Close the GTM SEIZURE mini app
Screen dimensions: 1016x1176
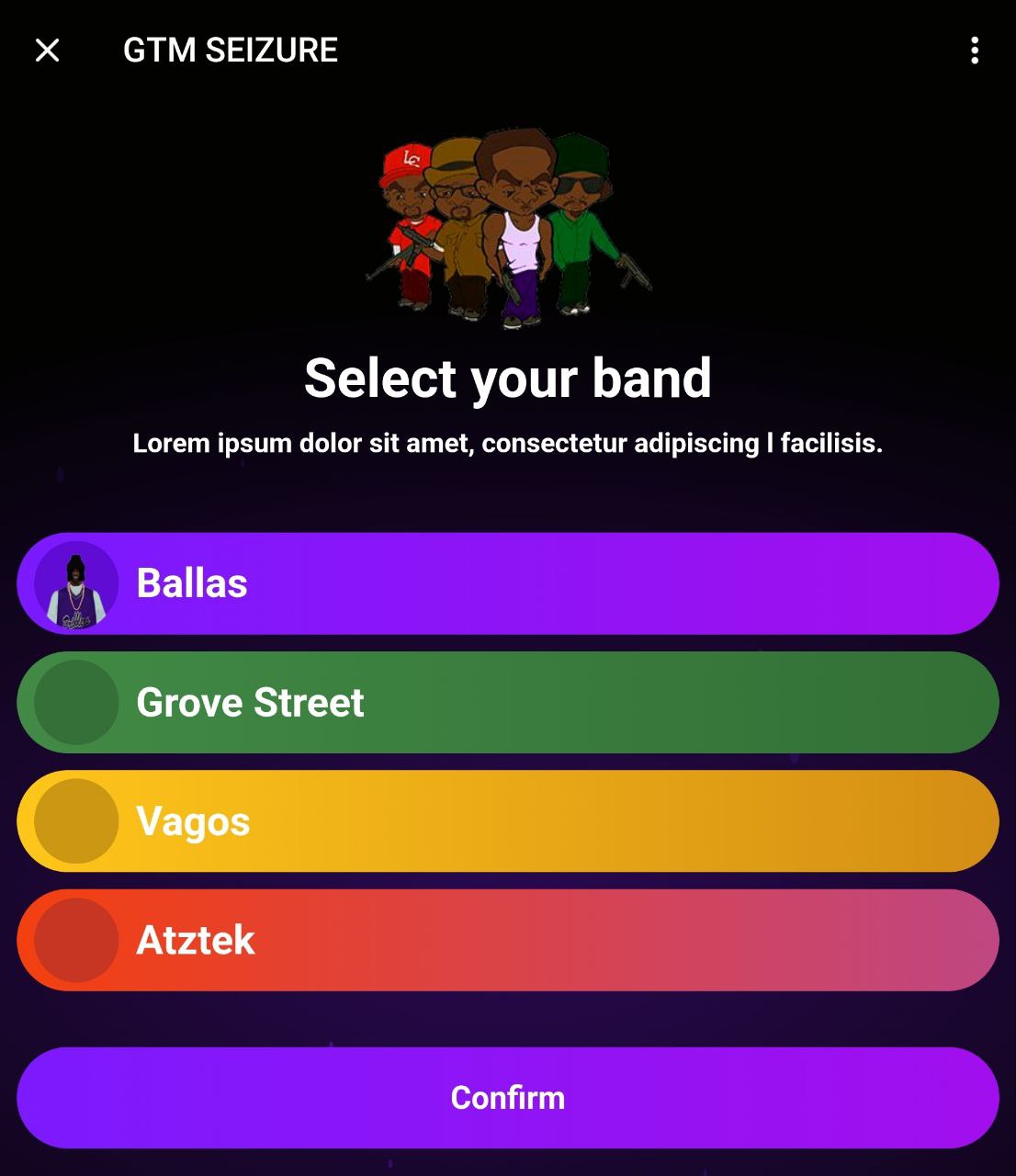coord(48,51)
